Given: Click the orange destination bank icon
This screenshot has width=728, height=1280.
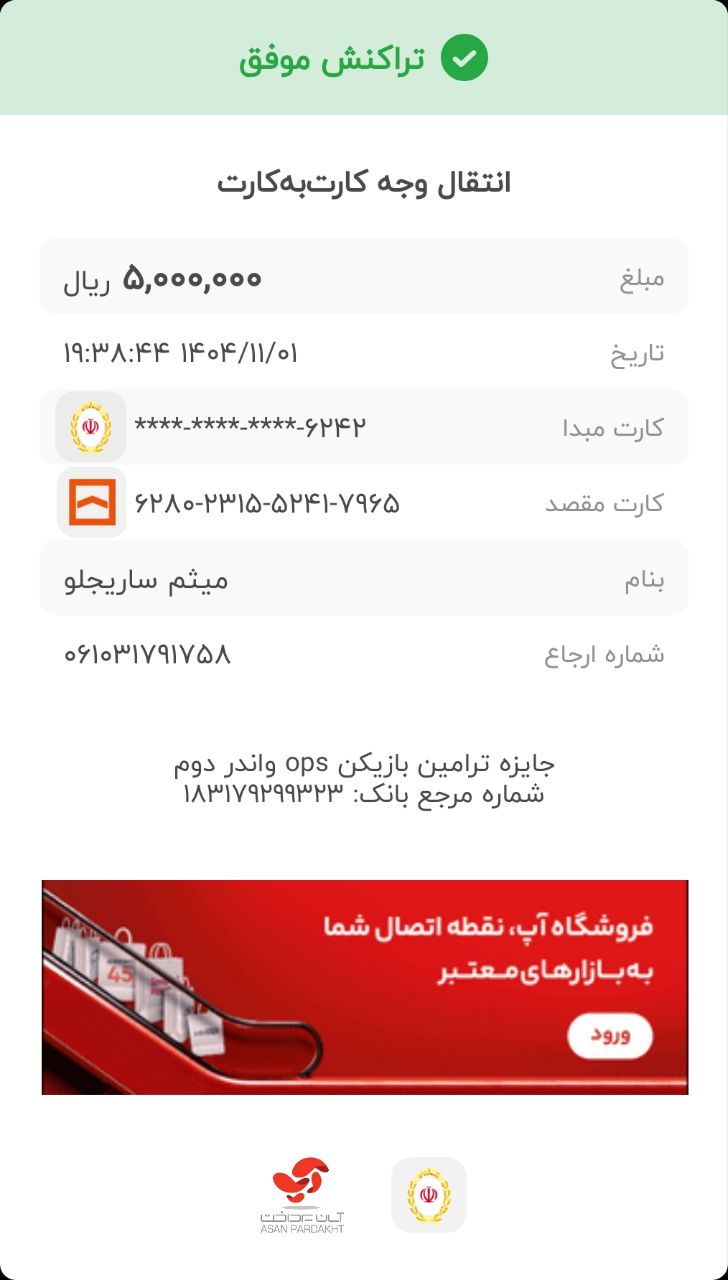Looking at the screenshot, I should [91, 502].
